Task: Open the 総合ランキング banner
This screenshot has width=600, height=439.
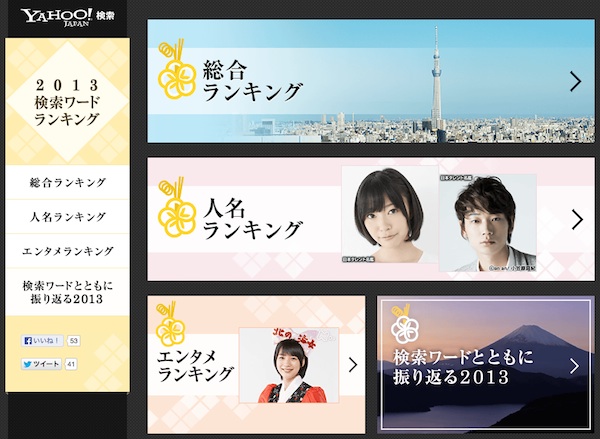Action: [370, 81]
